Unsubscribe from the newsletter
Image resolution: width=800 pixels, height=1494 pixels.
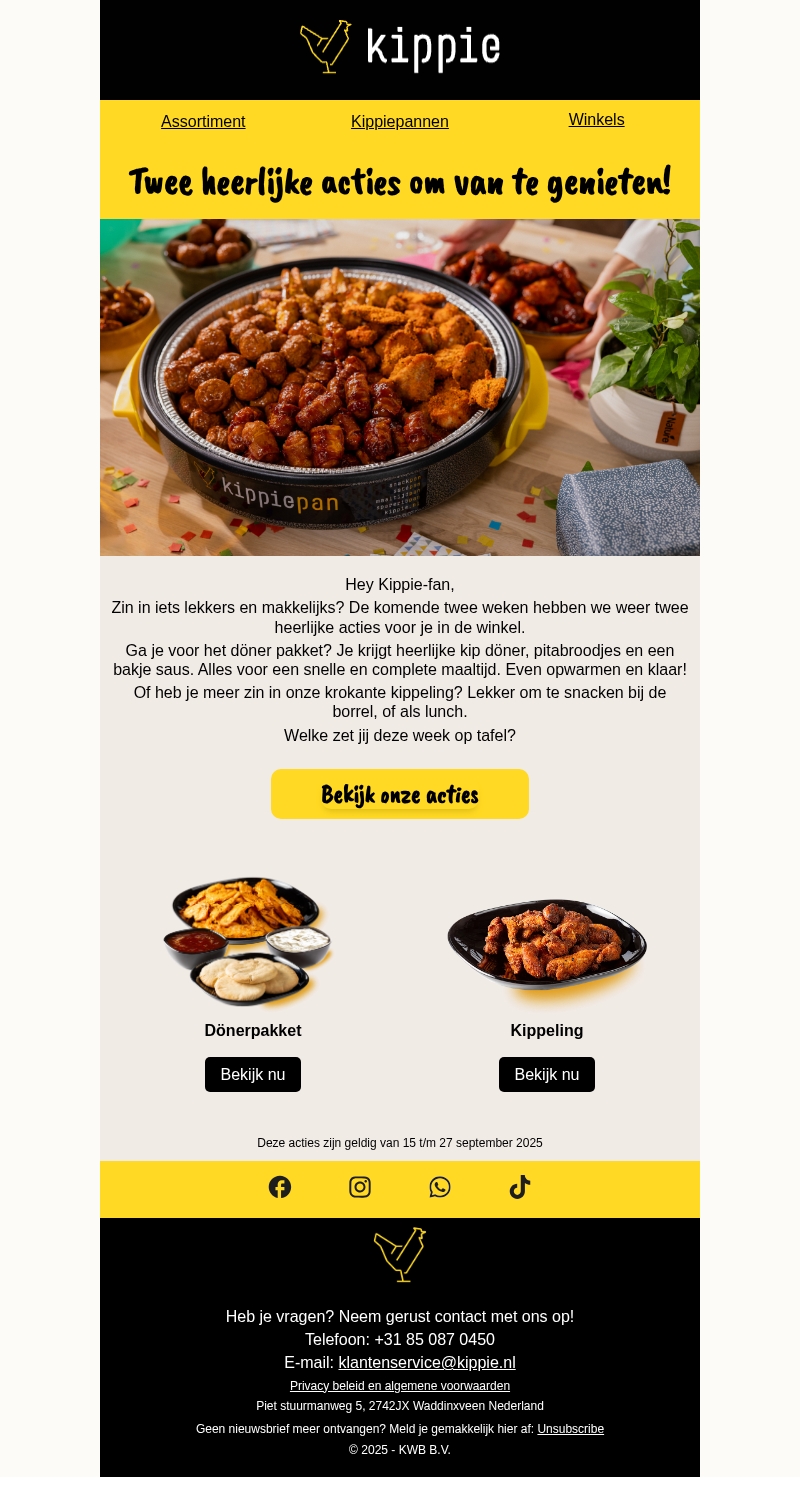[570, 1429]
